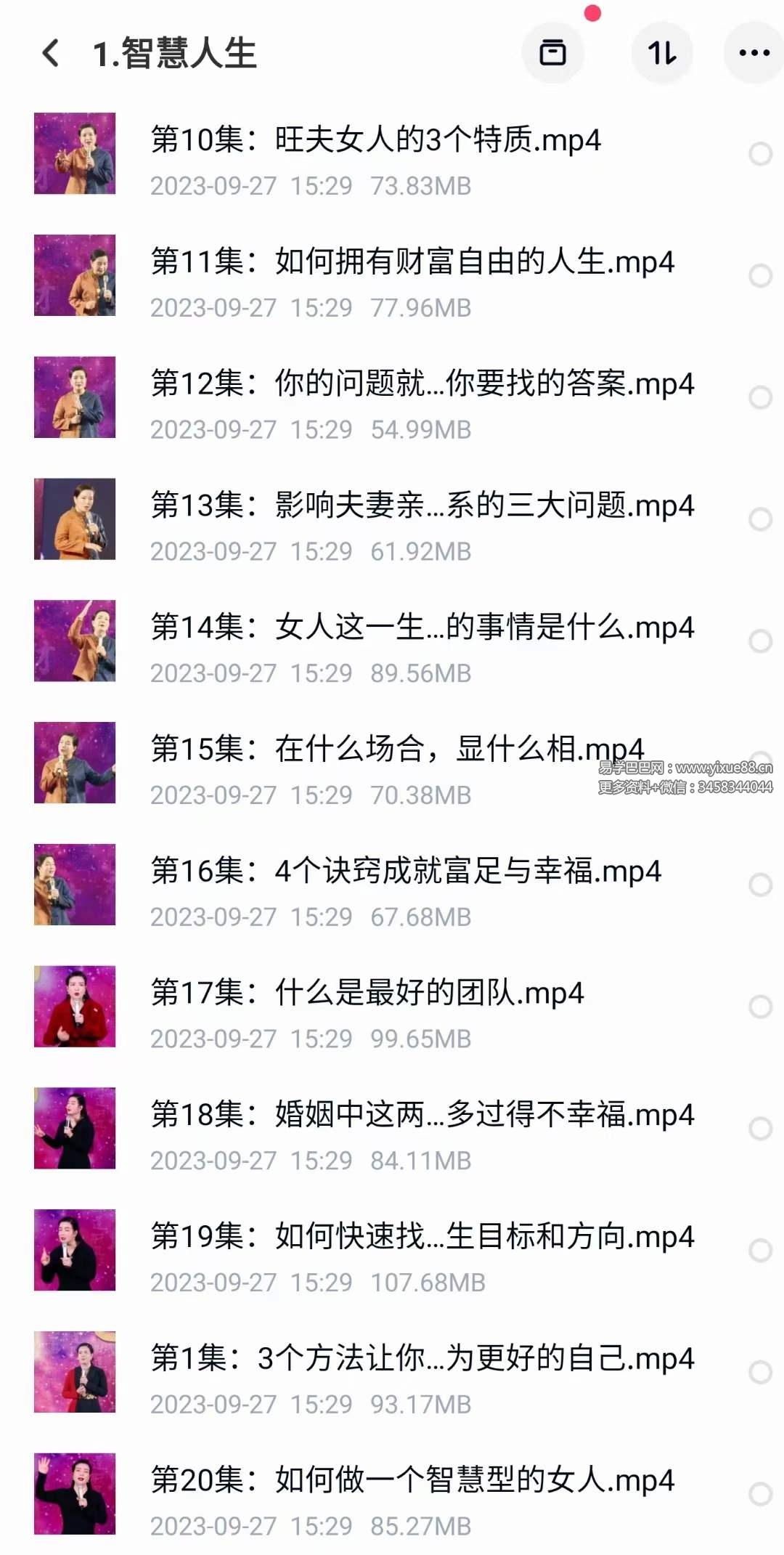Open 第14集 女人这一生 file
Screen dimensions: 784x1555
pos(422,627)
